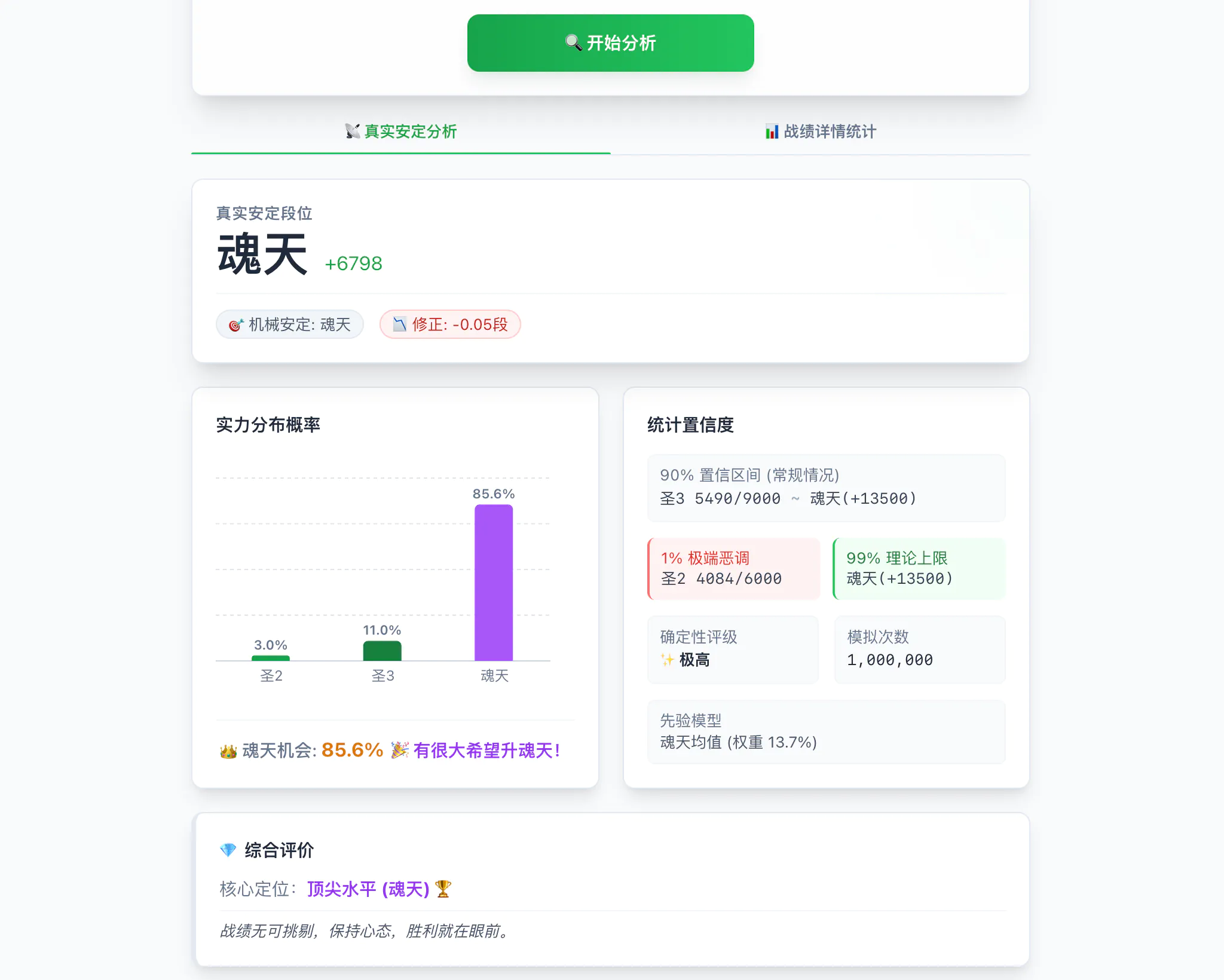The height and width of the screenshot is (980, 1224).
Task: Switch to the 战绩详情统计 tab
Action: point(820,131)
